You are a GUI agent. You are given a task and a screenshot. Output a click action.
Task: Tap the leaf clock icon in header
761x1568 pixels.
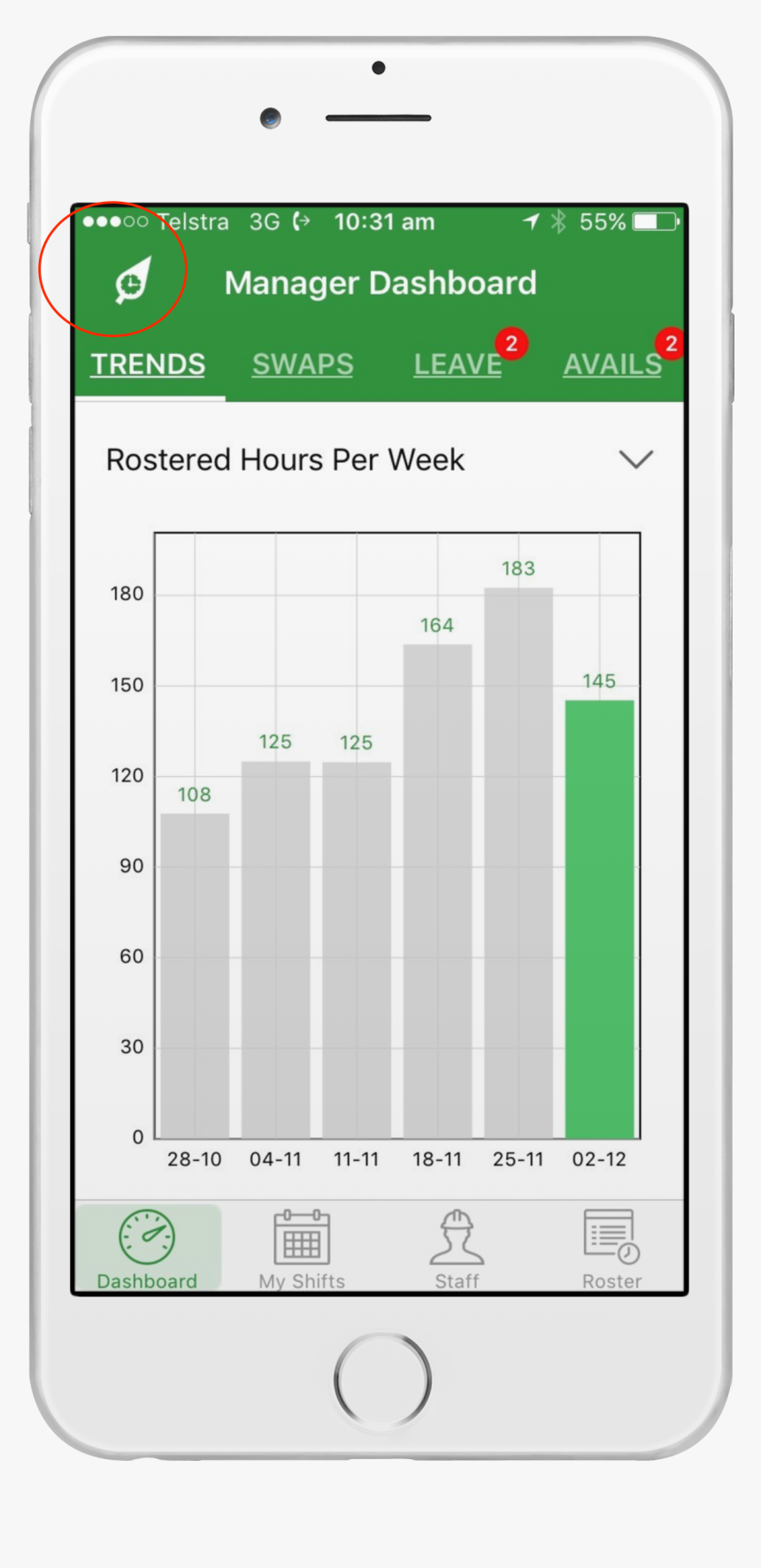click(133, 281)
